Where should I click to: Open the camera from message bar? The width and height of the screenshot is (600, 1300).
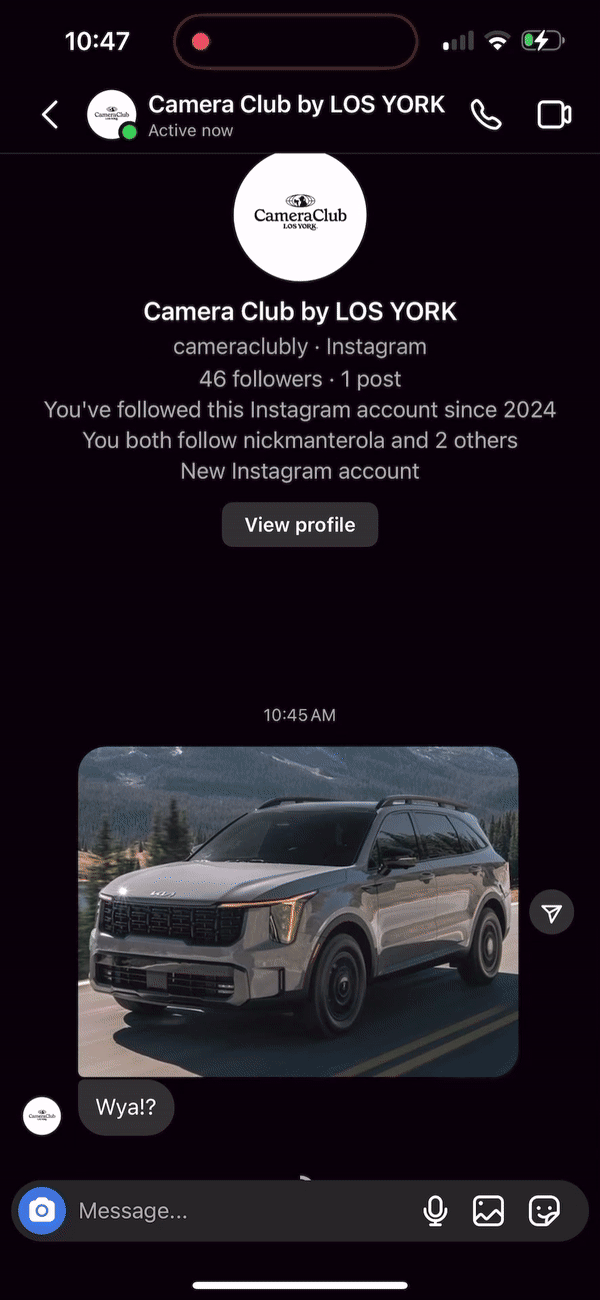(42, 1211)
